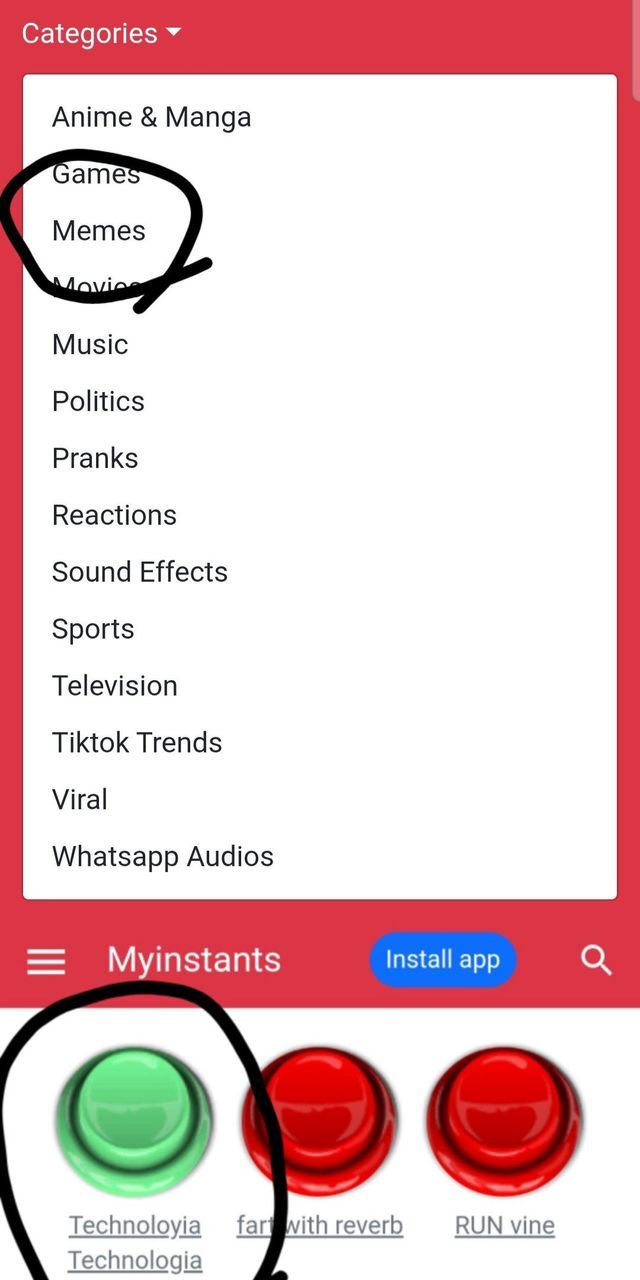Open the RUN vine text link
The image size is (640, 1280).
504,1226
